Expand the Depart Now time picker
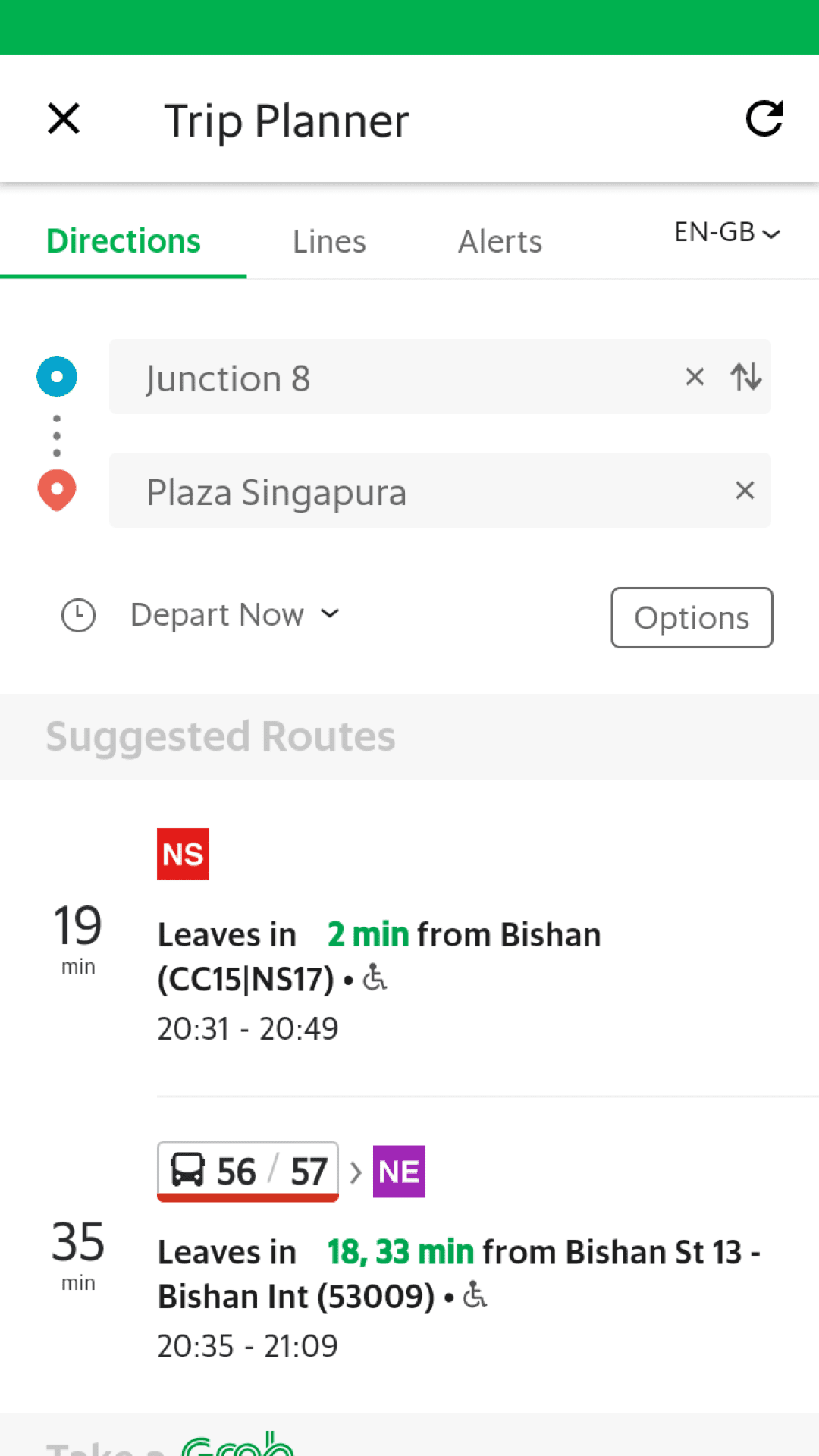The height and width of the screenshot is (1456, 819). pos(235,615)
